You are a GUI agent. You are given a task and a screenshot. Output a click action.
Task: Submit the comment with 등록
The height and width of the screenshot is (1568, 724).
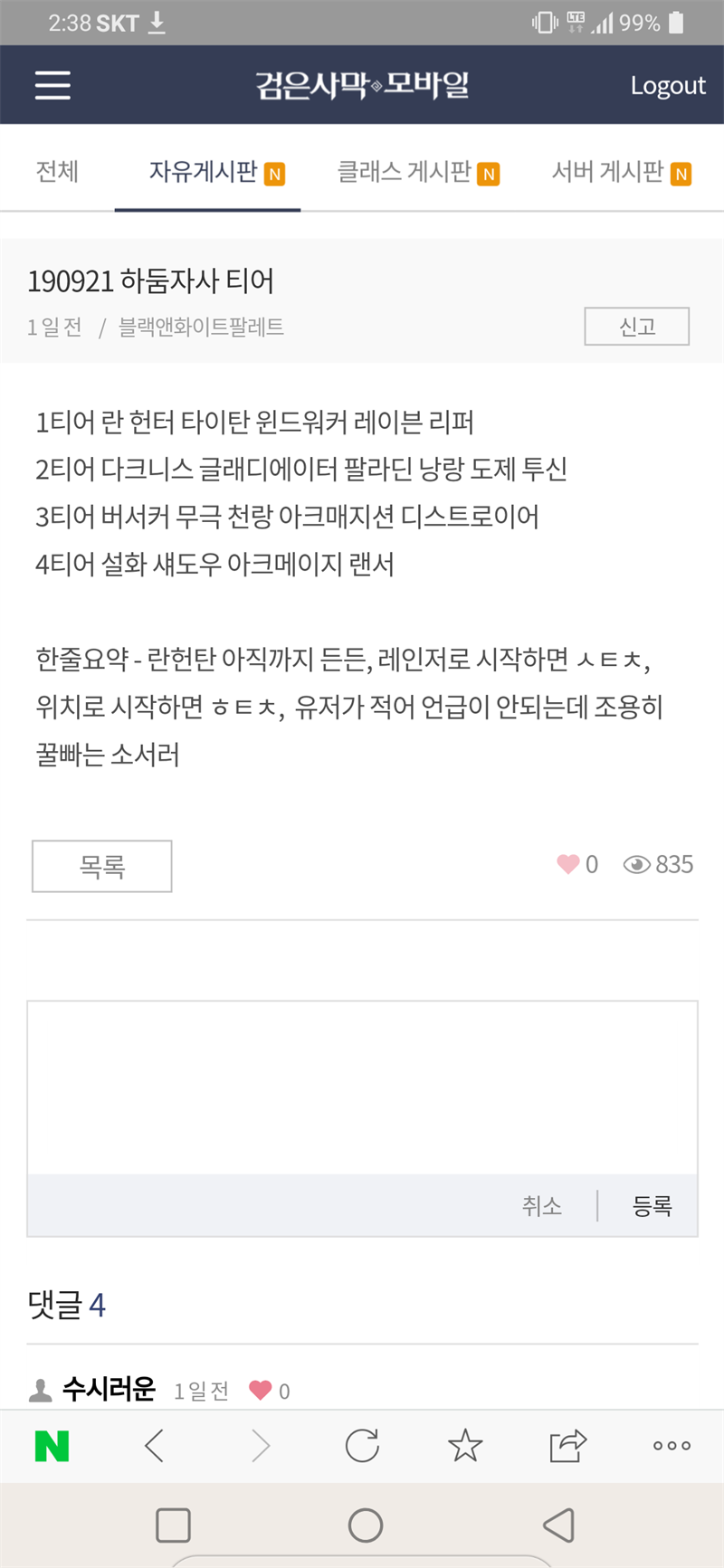tap(652, 1205)
